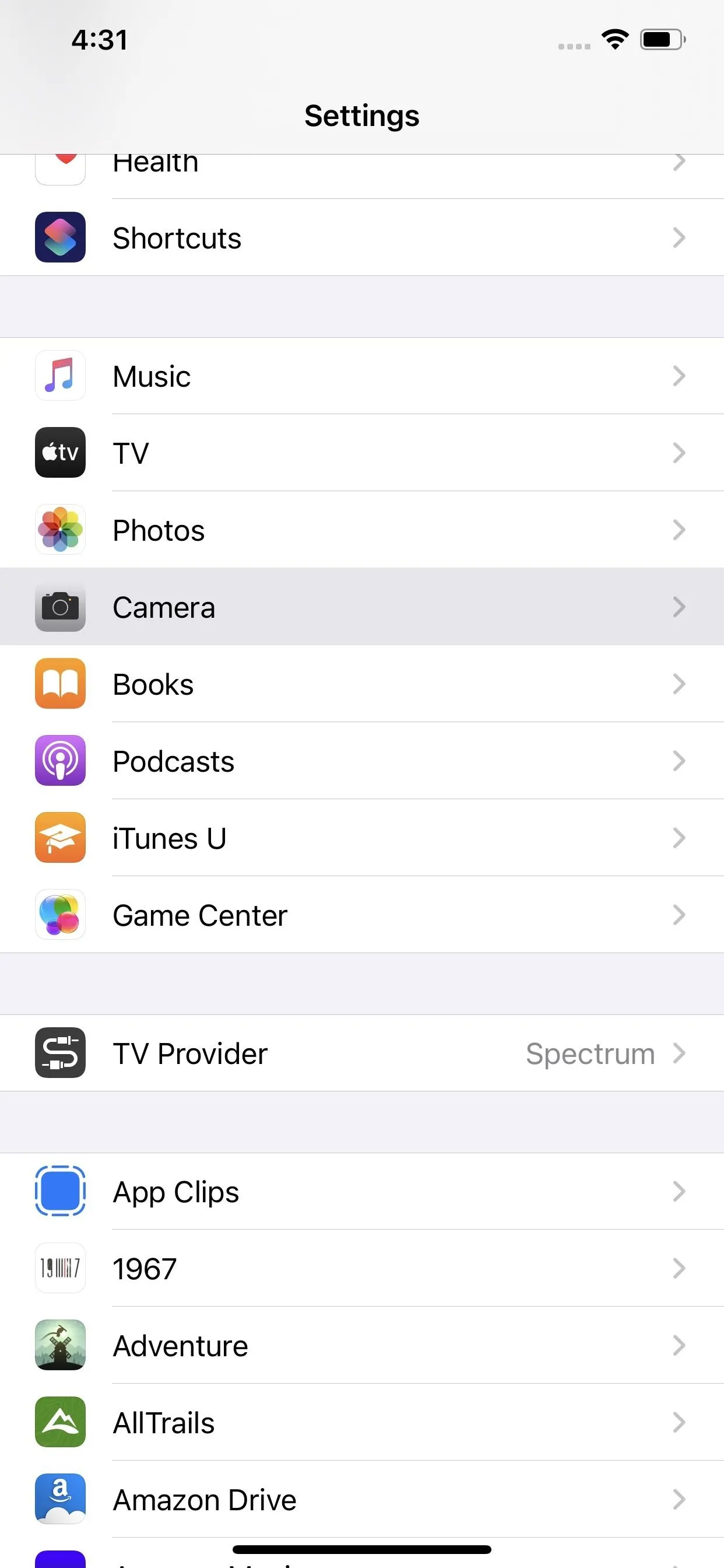Viewport: 724px width, 1568px height.
Task: Open Amazon Drive settings
Action: (362, 1499)
